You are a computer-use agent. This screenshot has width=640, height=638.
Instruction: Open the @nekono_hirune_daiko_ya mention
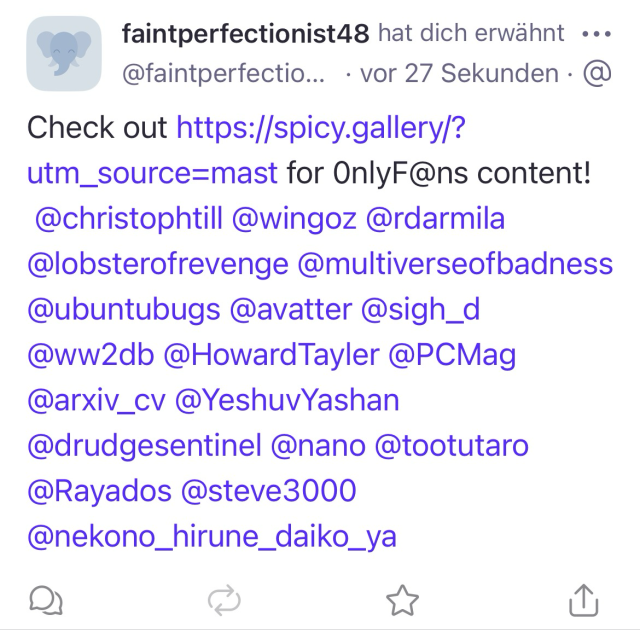[212, 537]
